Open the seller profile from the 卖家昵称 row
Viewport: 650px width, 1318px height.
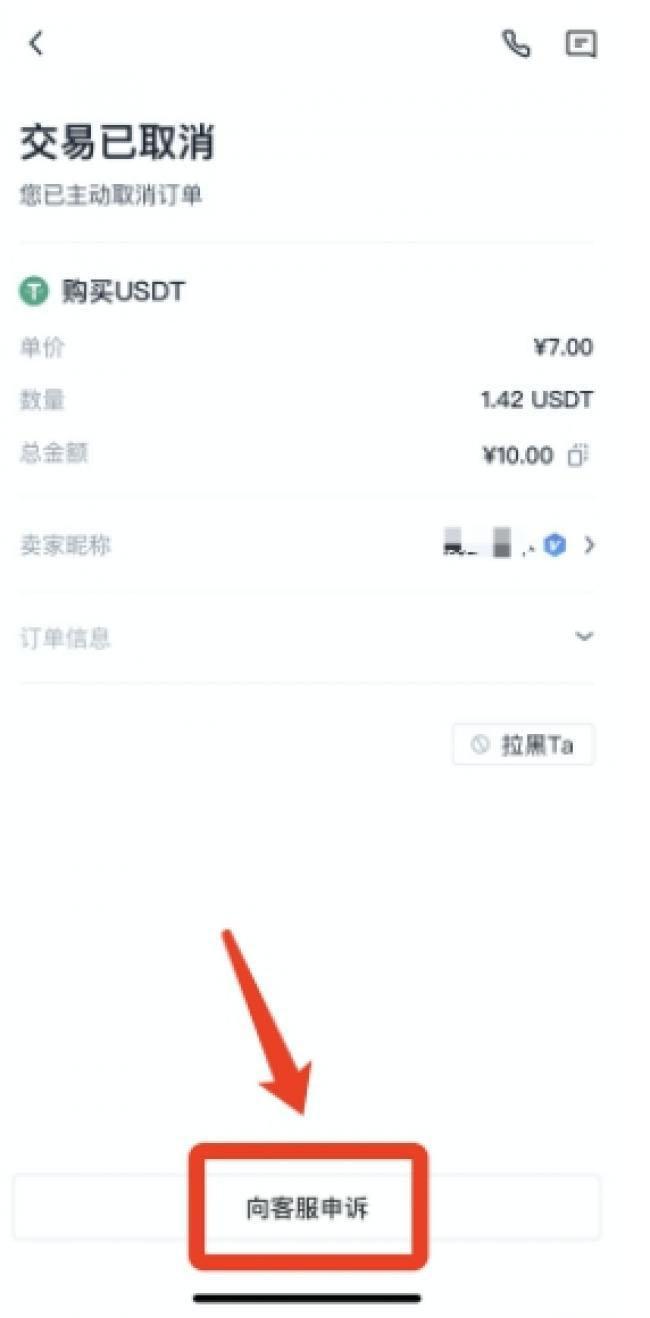click(x=589, y=545)
